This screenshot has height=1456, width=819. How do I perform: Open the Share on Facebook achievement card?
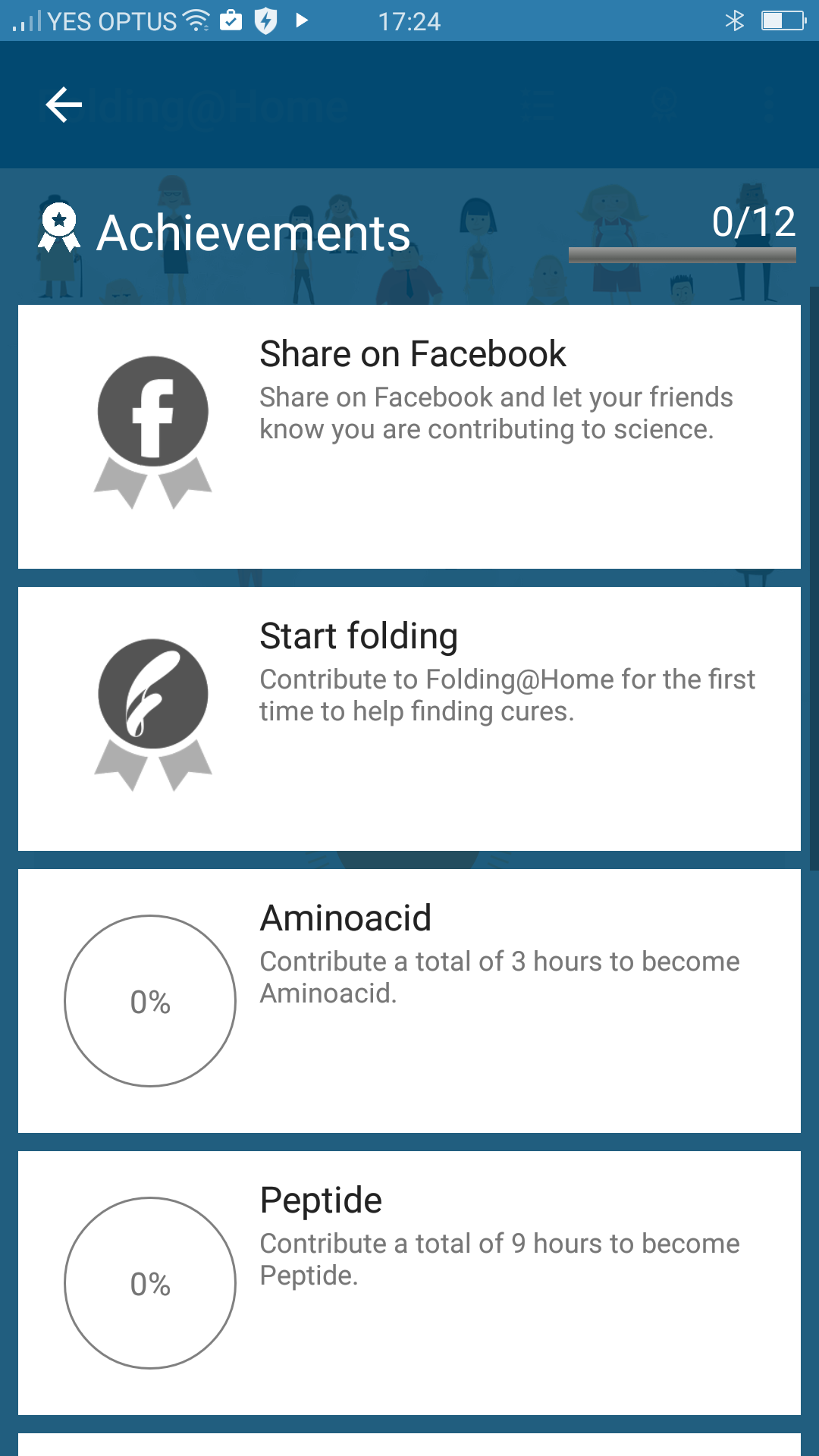click(409, 437)
